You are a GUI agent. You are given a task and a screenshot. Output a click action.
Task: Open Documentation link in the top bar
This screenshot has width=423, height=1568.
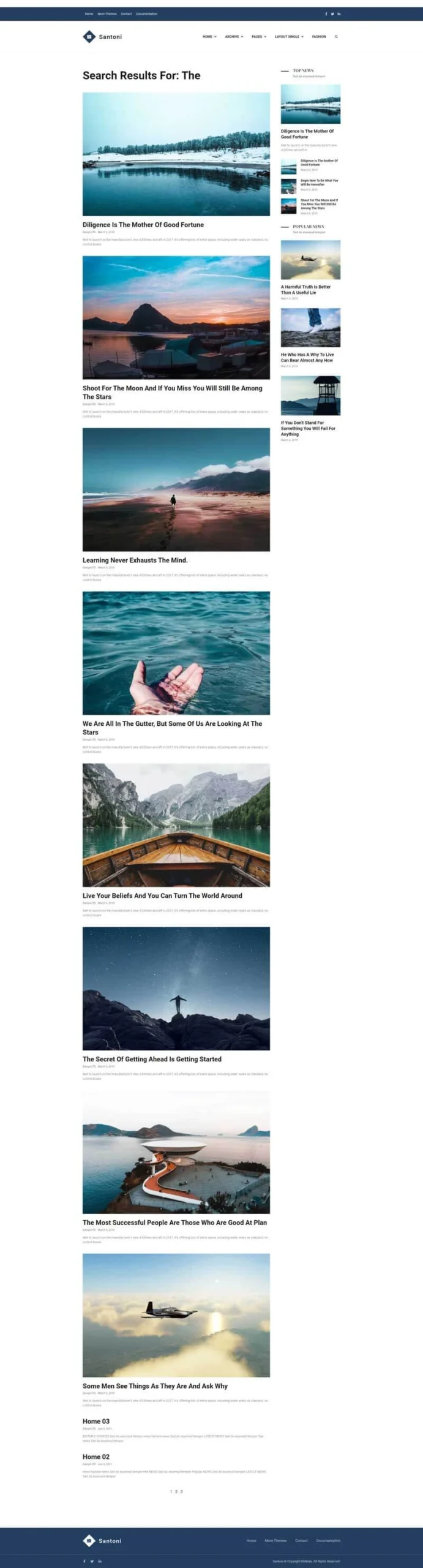146,13
